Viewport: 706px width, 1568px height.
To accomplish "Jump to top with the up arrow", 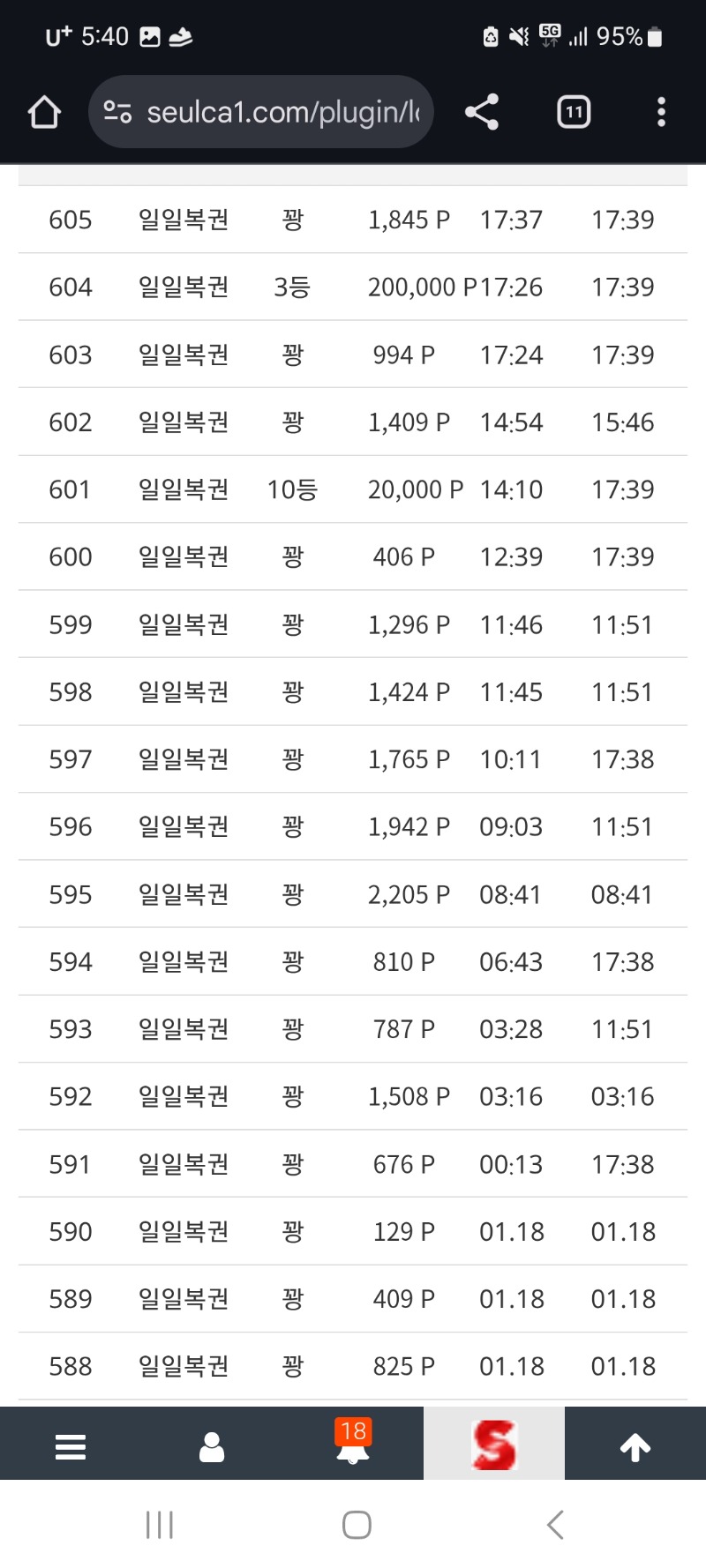I will tap(635, 1447).
